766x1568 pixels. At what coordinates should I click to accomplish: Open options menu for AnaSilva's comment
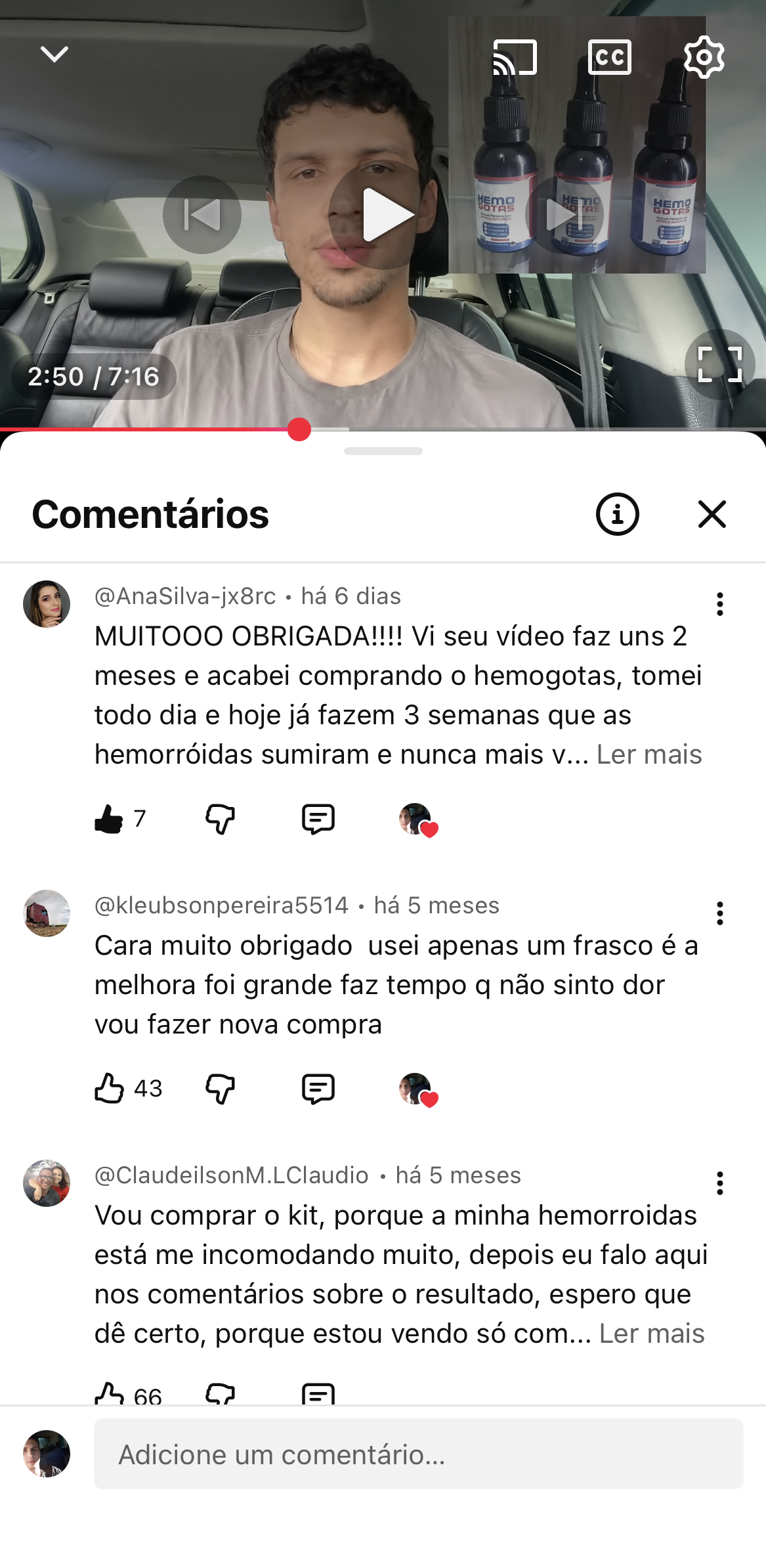tap(720, 604)
